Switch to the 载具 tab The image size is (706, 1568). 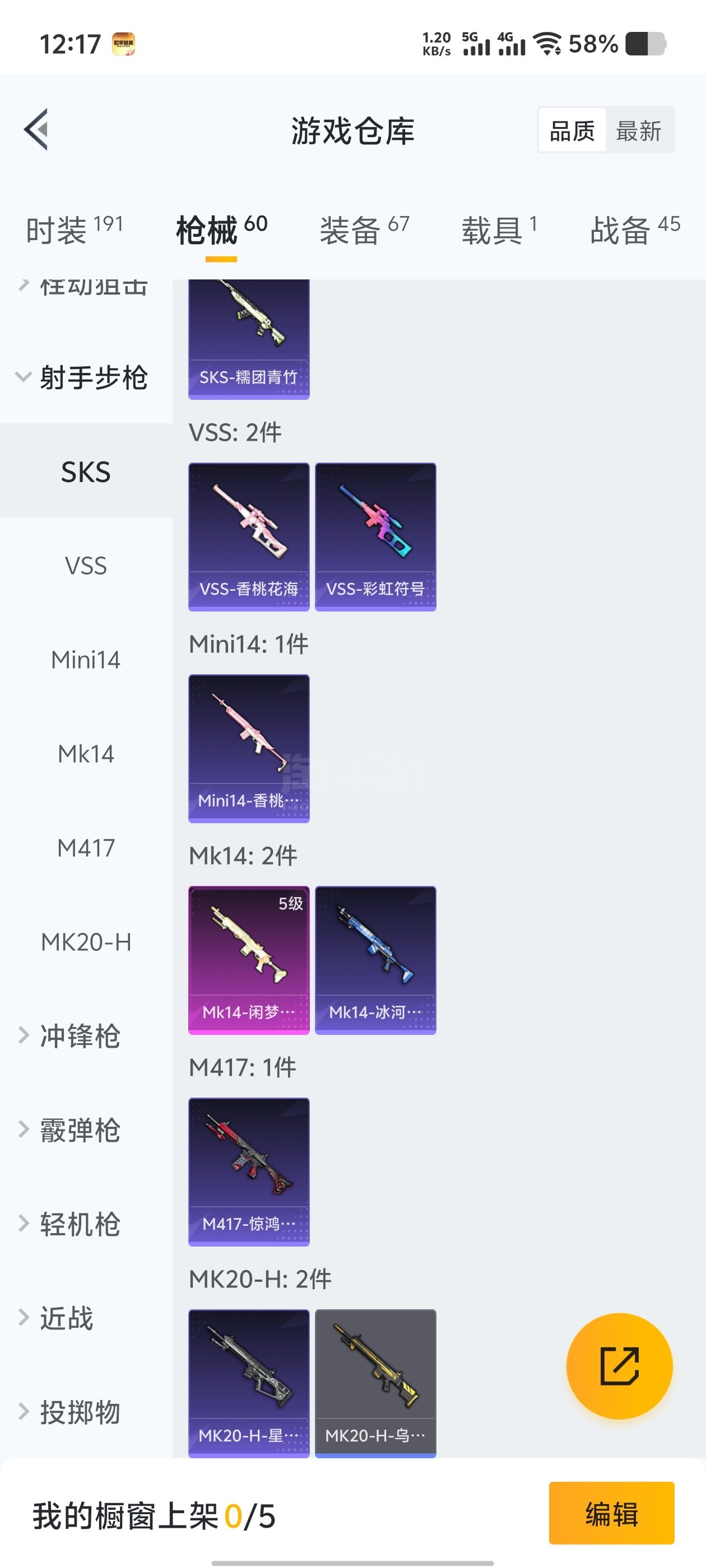click(x=499, y=230)
